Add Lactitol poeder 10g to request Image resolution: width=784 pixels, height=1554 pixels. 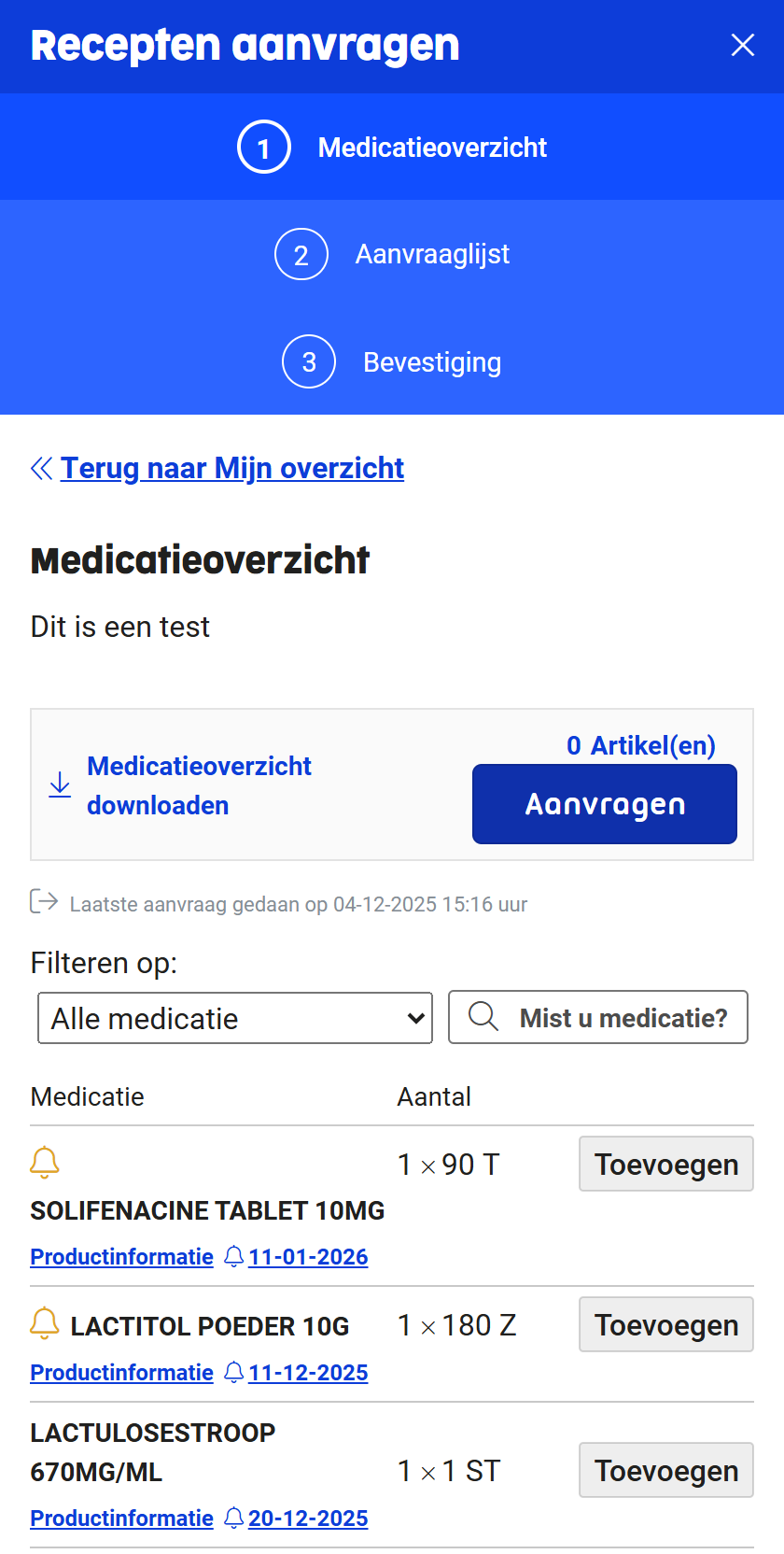(665, 1324)
